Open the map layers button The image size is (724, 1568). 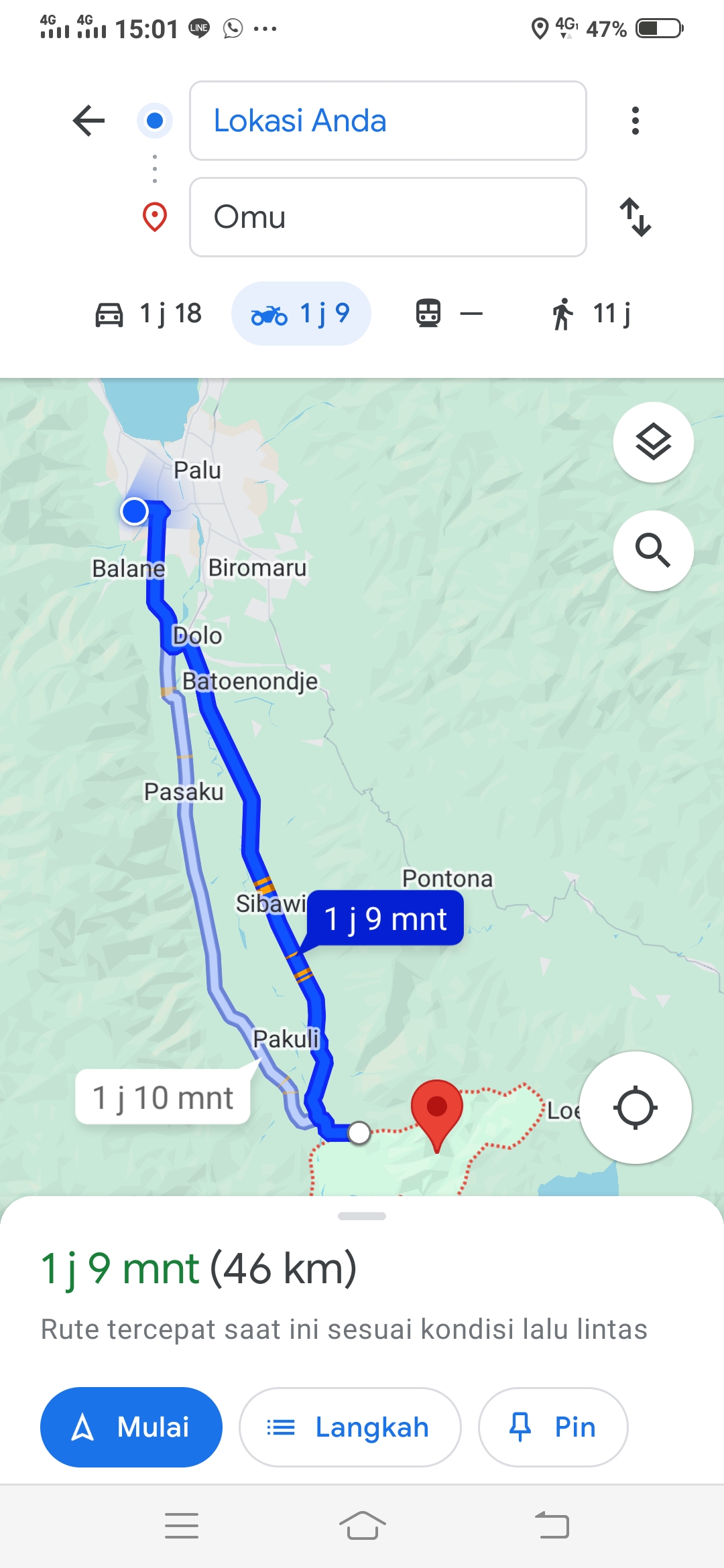pyautogui.click(x=654, y=442)
